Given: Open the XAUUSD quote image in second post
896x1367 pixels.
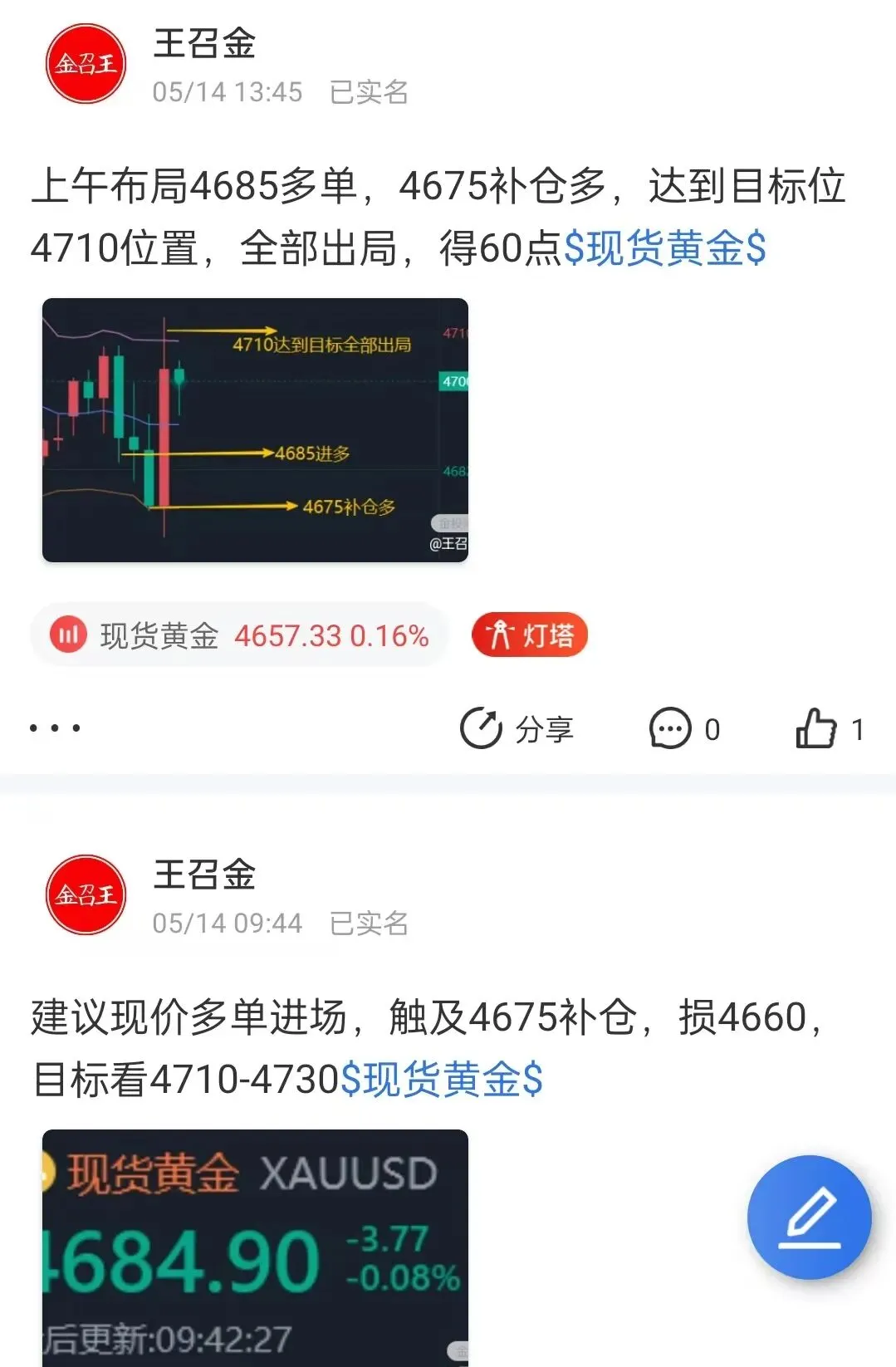Looking at the screenshot, I should tap(255, 1247).
